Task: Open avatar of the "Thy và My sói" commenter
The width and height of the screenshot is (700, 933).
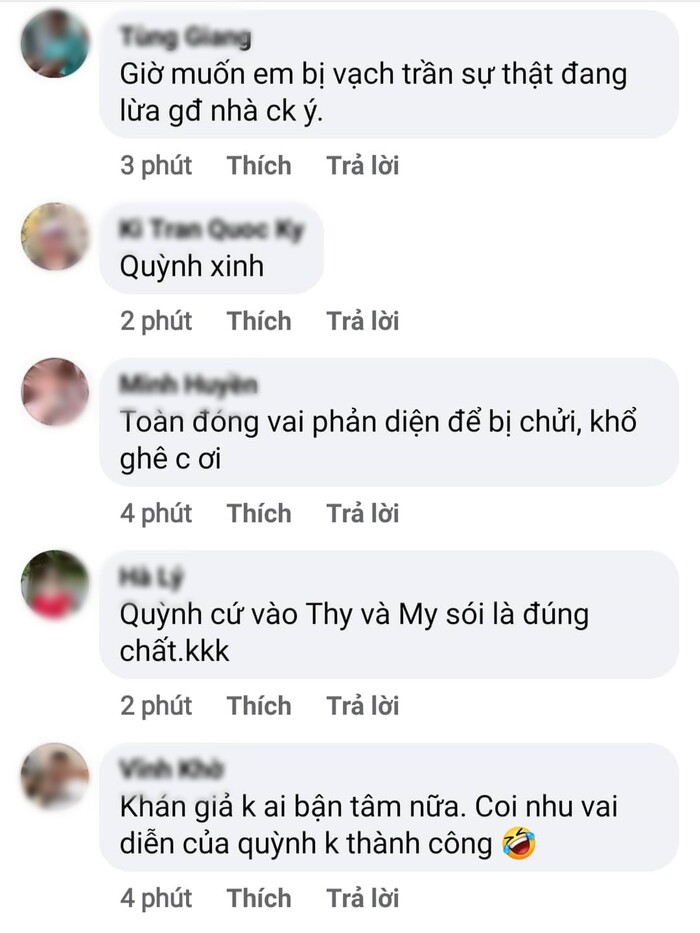Action: point(56,584)
